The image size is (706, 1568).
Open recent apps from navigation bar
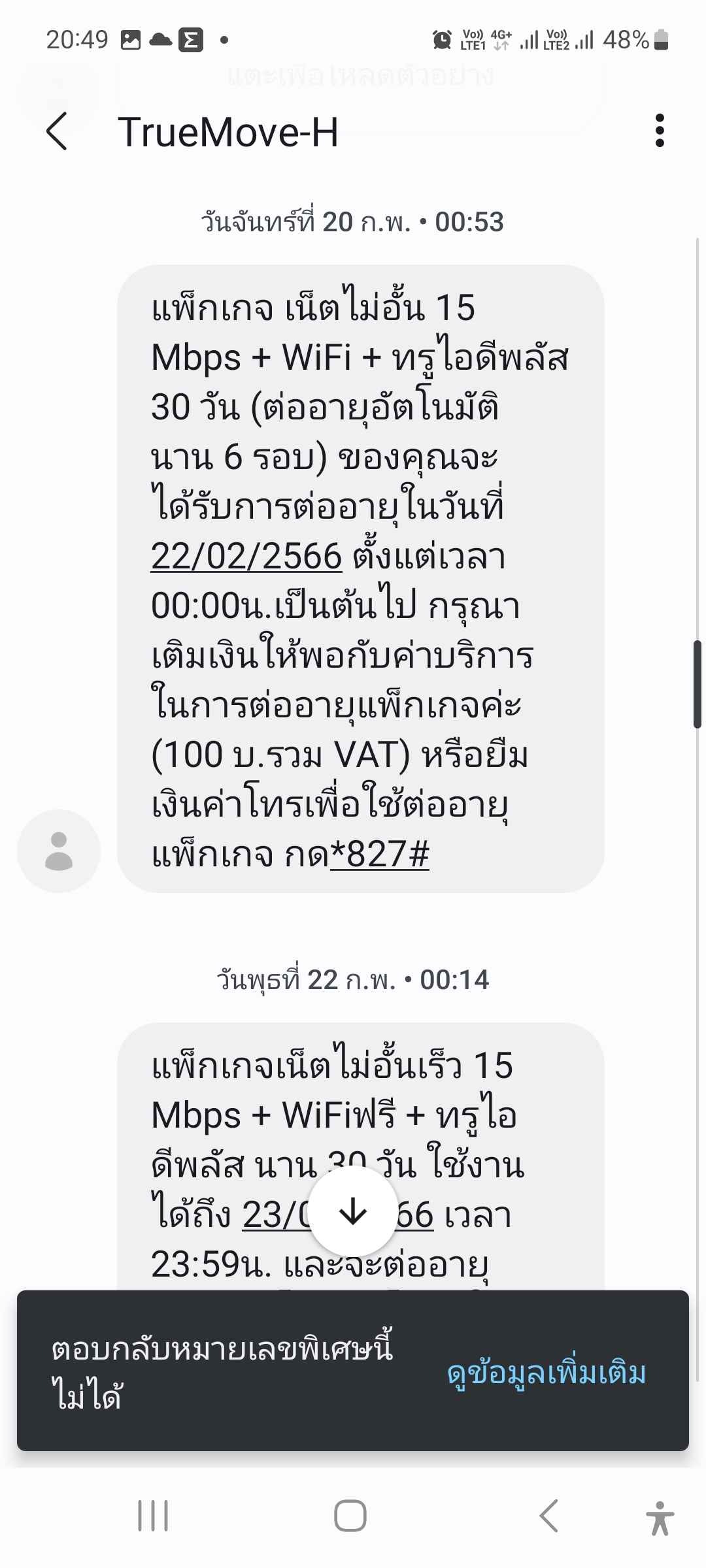tap(153, 1516)
